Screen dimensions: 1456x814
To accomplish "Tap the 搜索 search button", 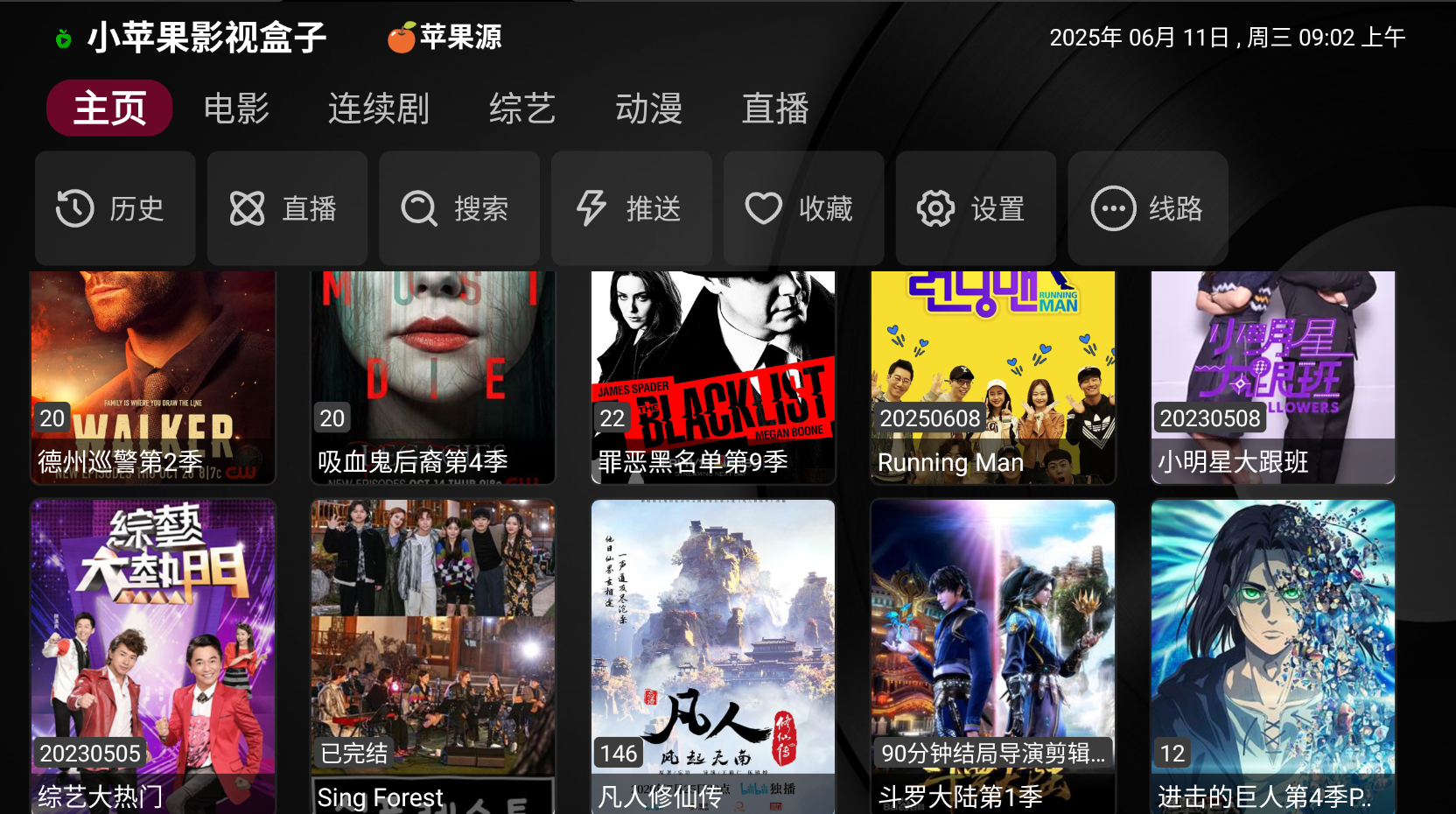I will pos(458,208).
